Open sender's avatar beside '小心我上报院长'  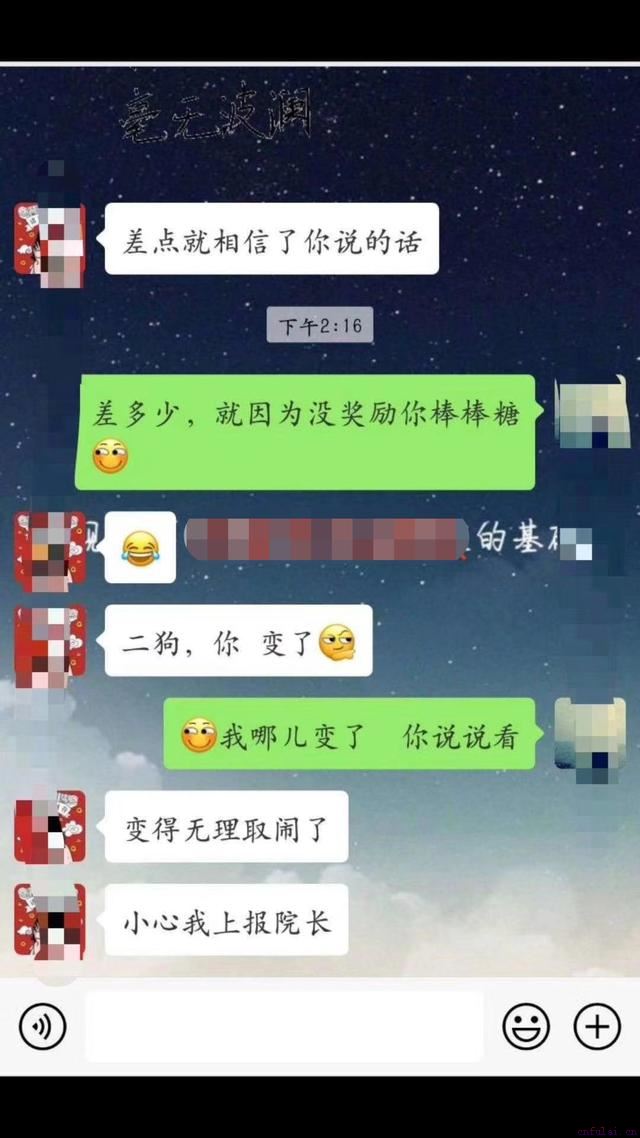coord(49,920)
